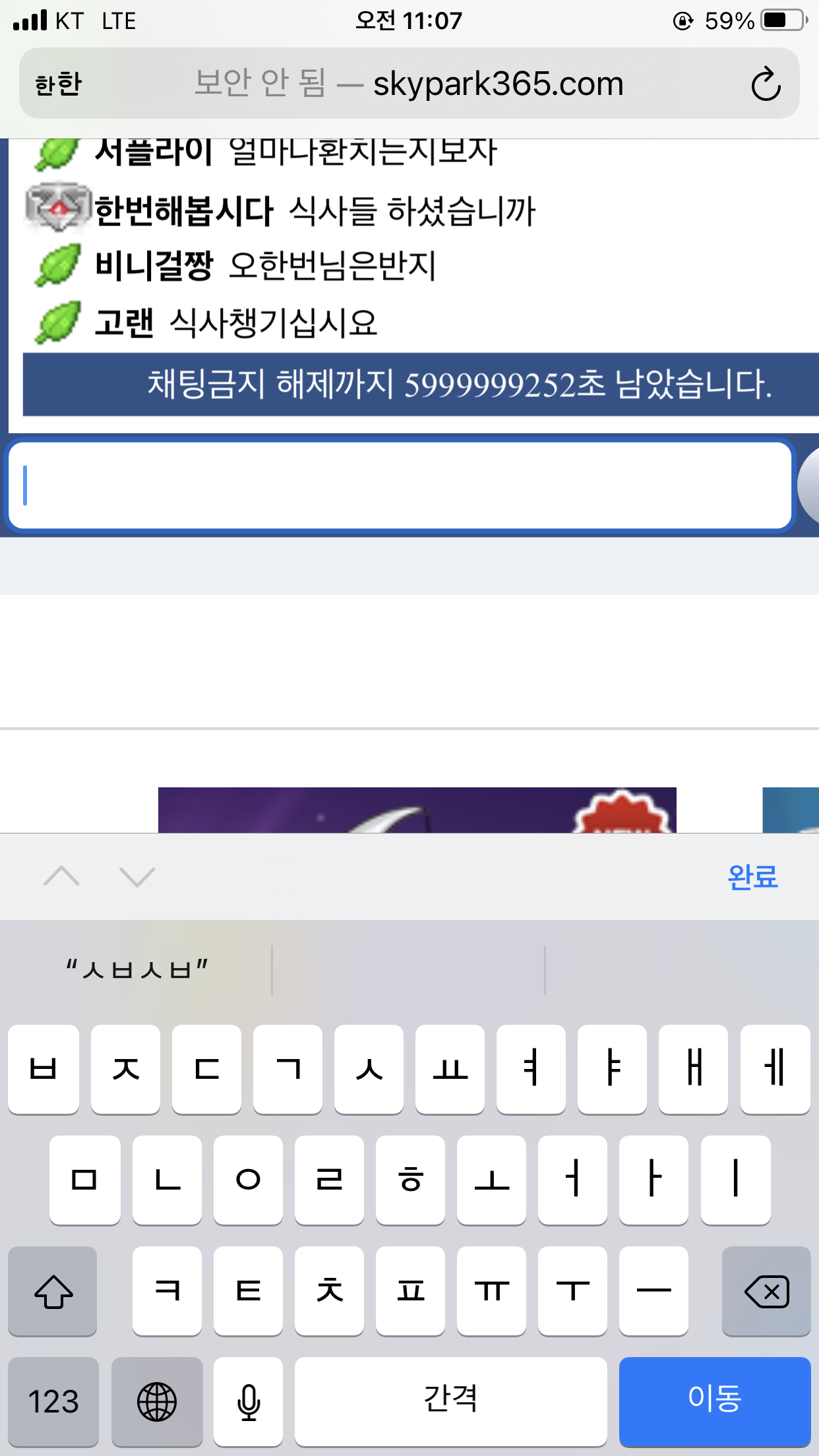Open the purple banner below the chat
819x1456 pixels.
[417, 810]
